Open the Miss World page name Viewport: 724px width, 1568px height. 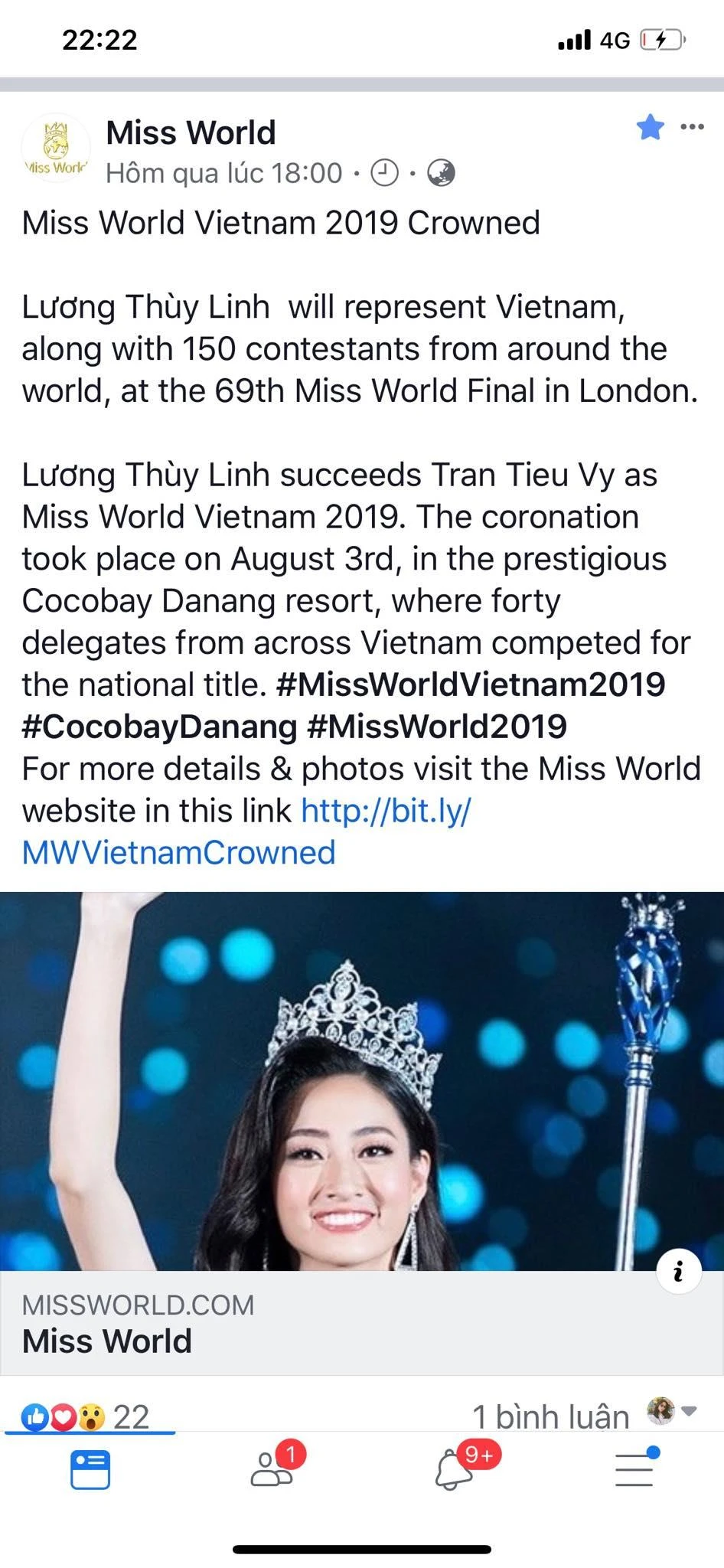tap(191, 132)
